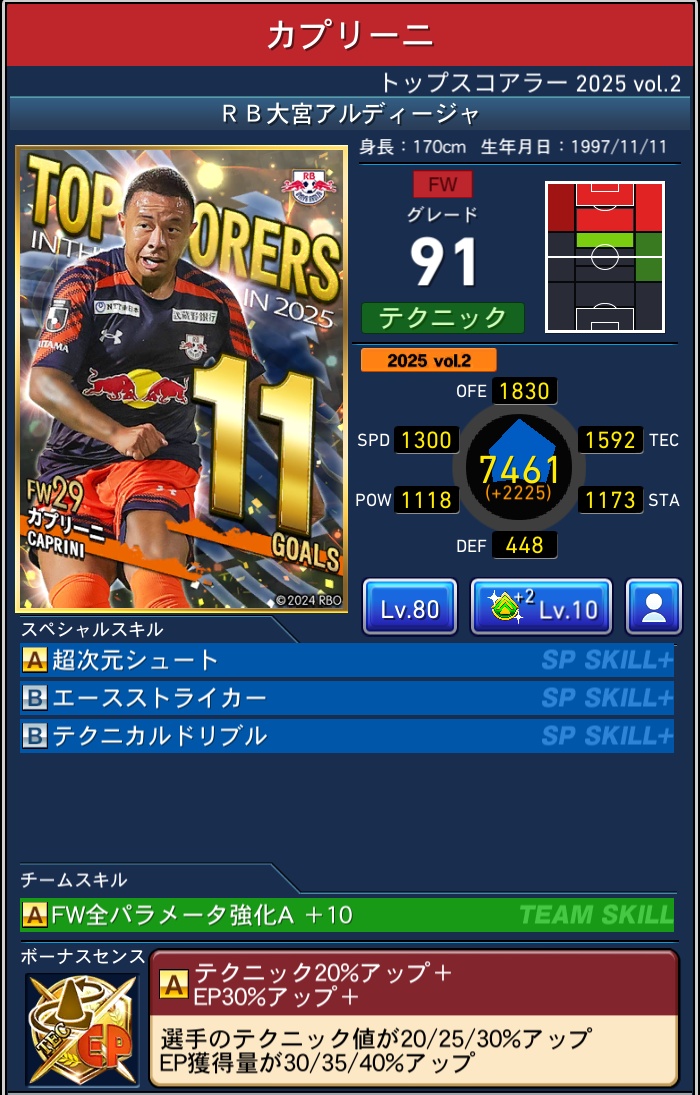This screenshot has width=700, height=1095.
Task: Select the 超次元シュート special skill row
Action: click(x=346, y=660)
